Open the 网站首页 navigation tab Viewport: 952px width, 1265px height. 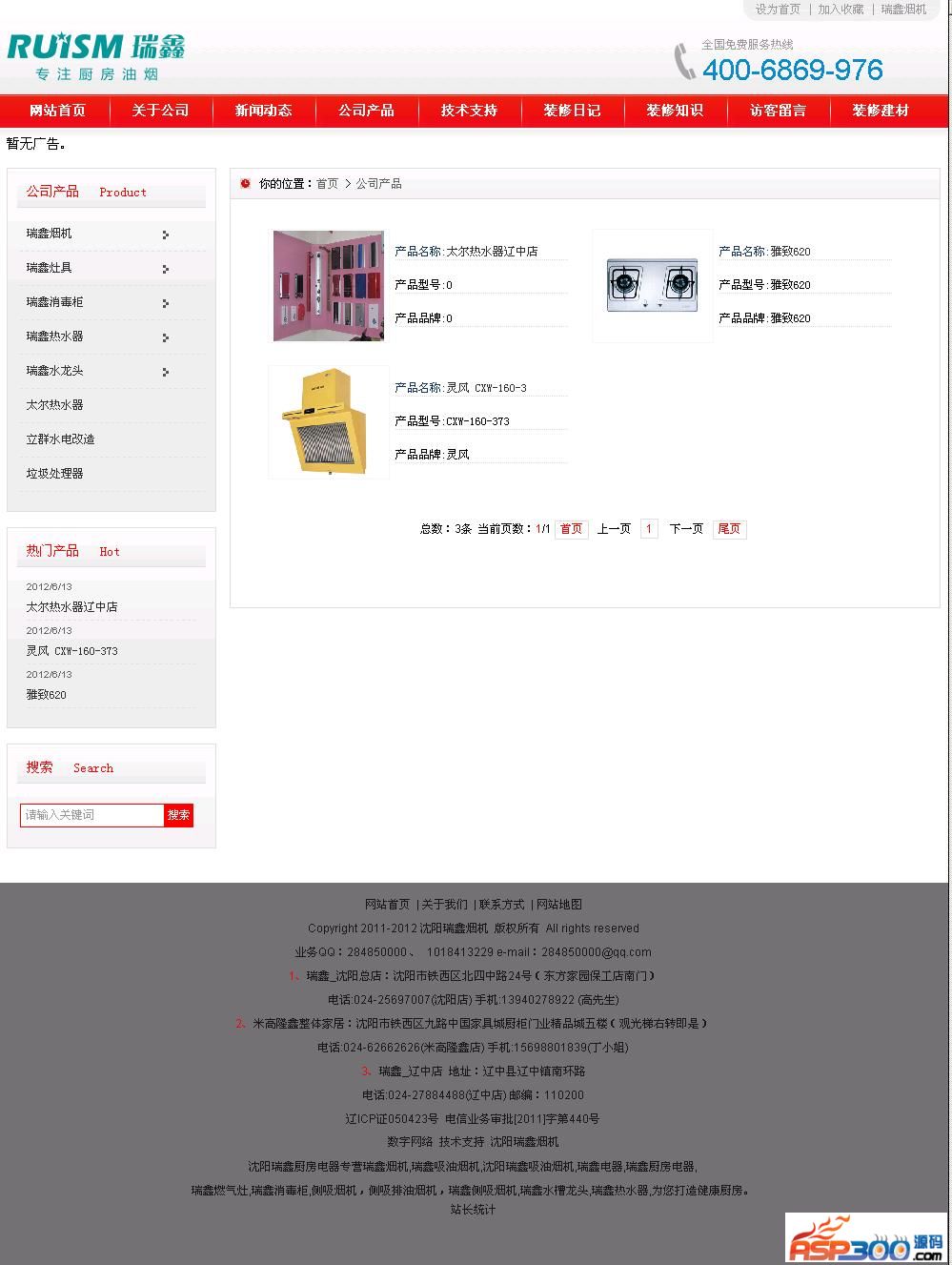(x=57, y=111)
